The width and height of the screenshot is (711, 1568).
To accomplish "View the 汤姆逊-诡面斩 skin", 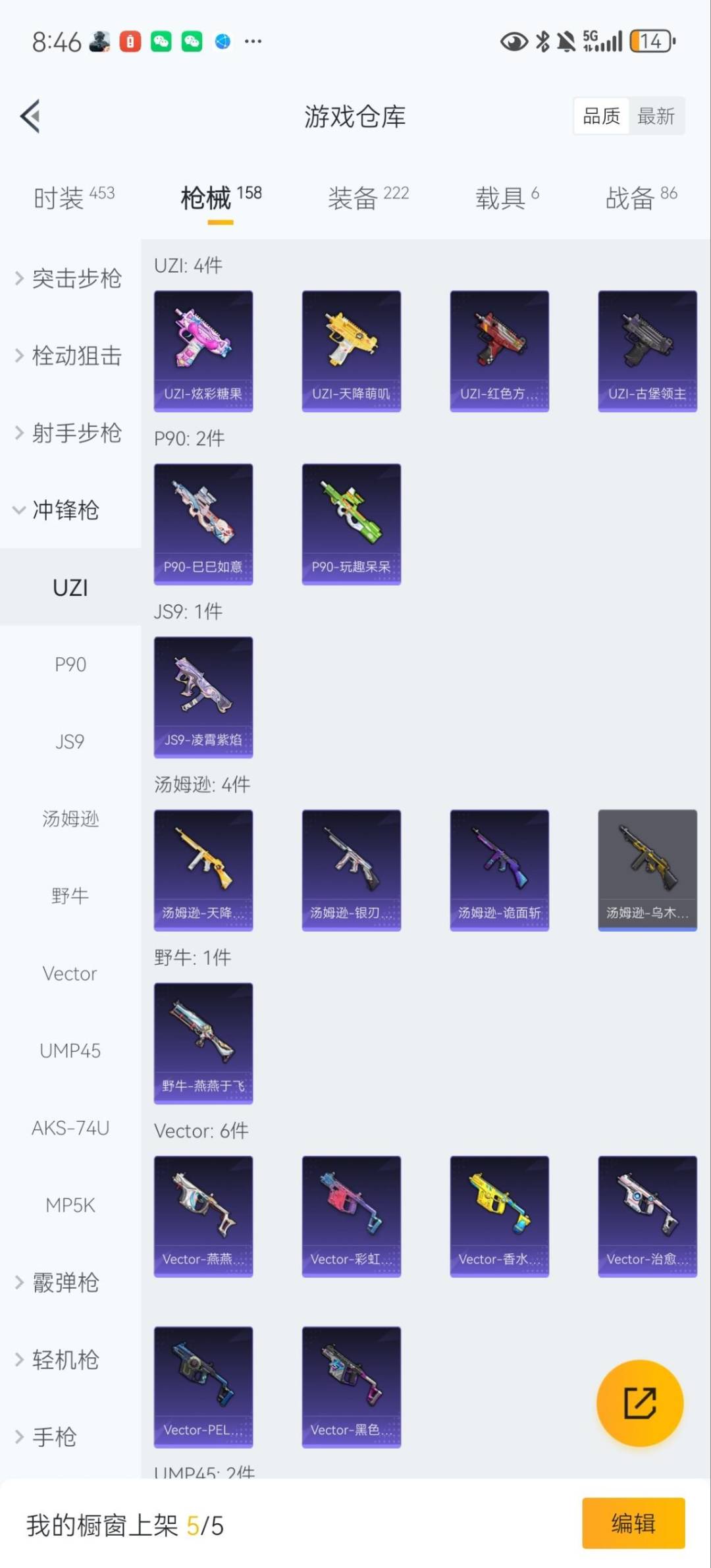I will coord(499,868).
